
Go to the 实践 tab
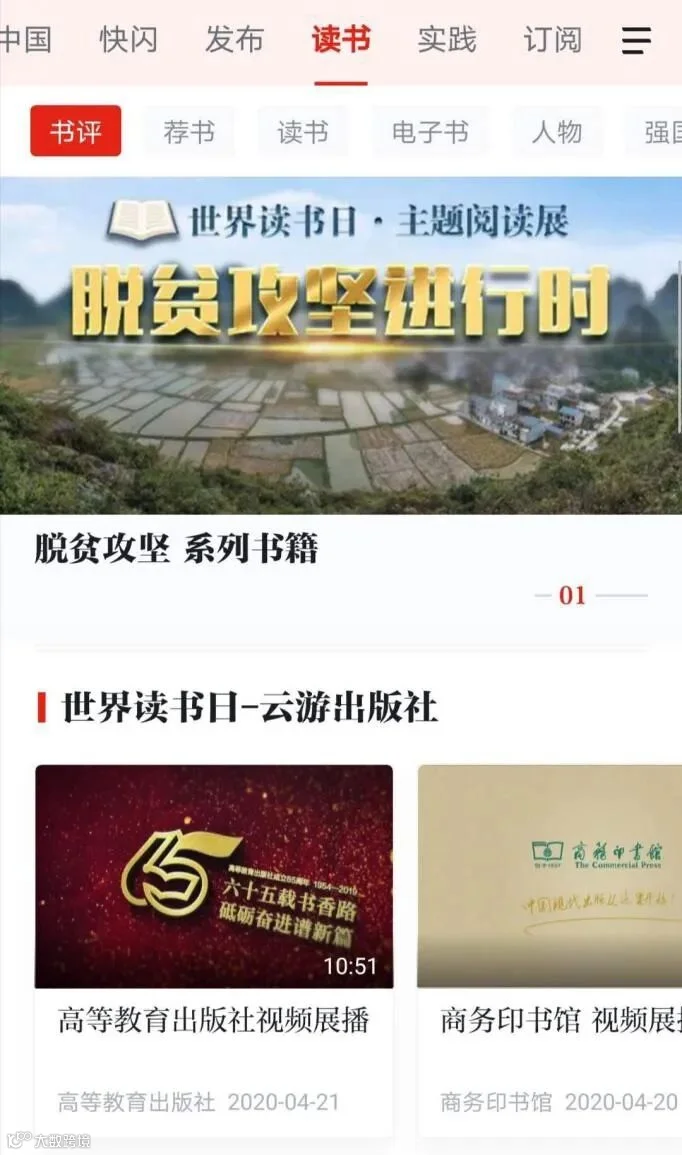pos(446,40)
